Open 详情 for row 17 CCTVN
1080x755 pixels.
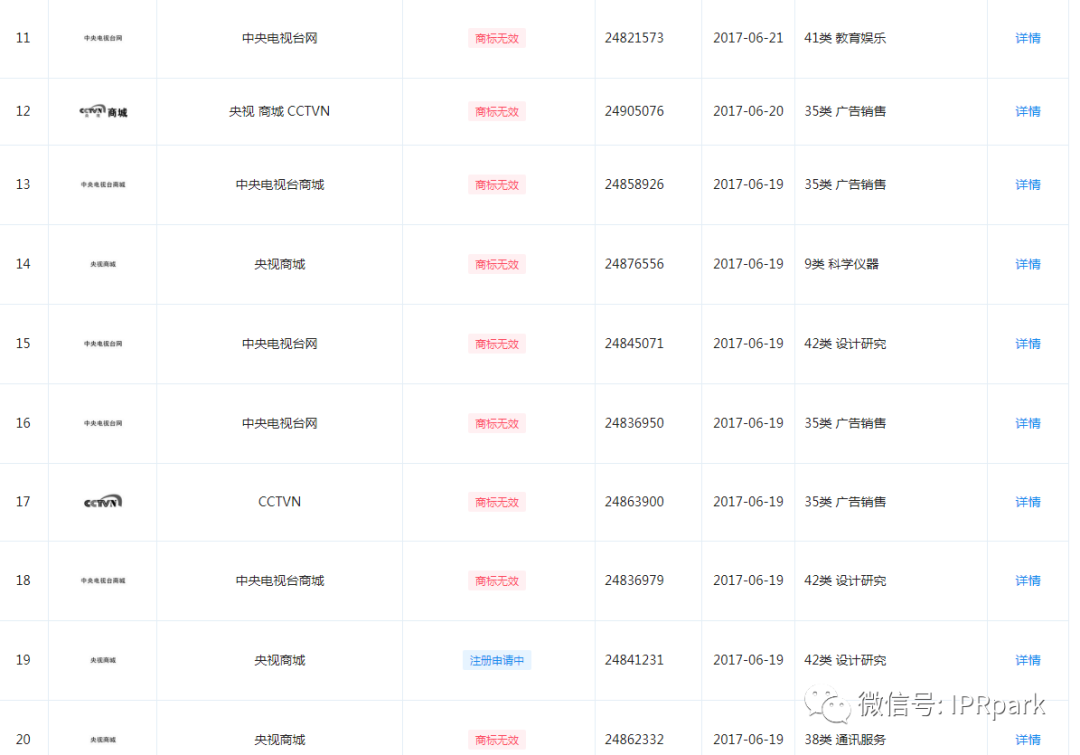pyautogui.click(x=1028, y=501)
